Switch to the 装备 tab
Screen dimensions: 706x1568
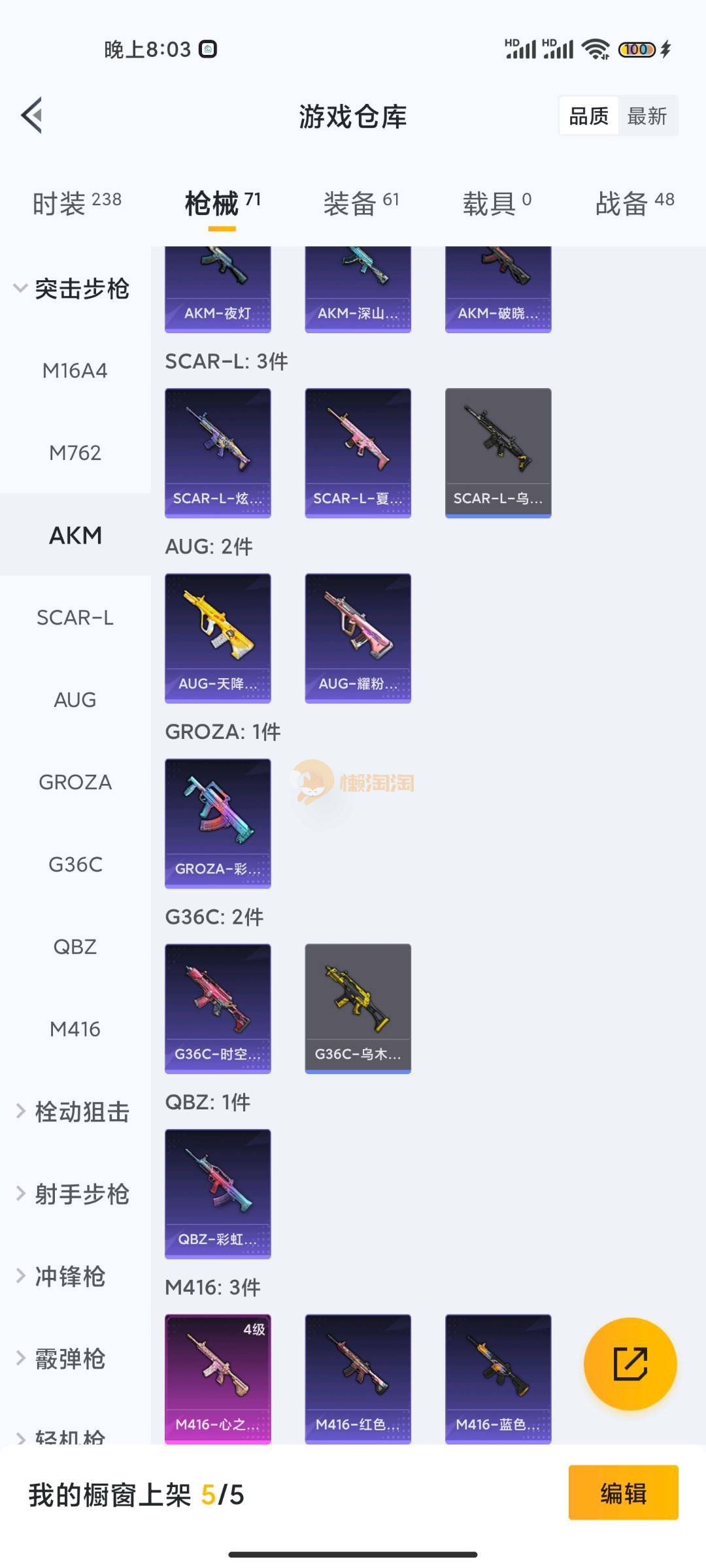click(x=361, y=203)
